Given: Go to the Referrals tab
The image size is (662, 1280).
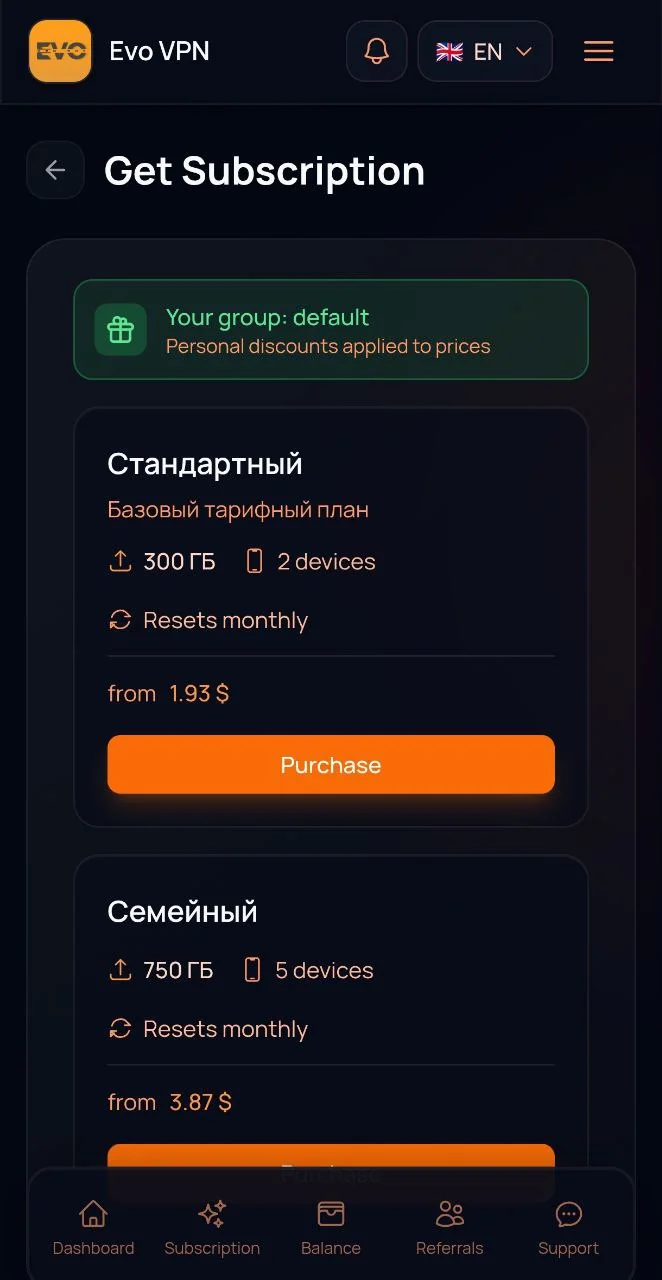Looking at the screenshot, I should tap(450, 1229).
